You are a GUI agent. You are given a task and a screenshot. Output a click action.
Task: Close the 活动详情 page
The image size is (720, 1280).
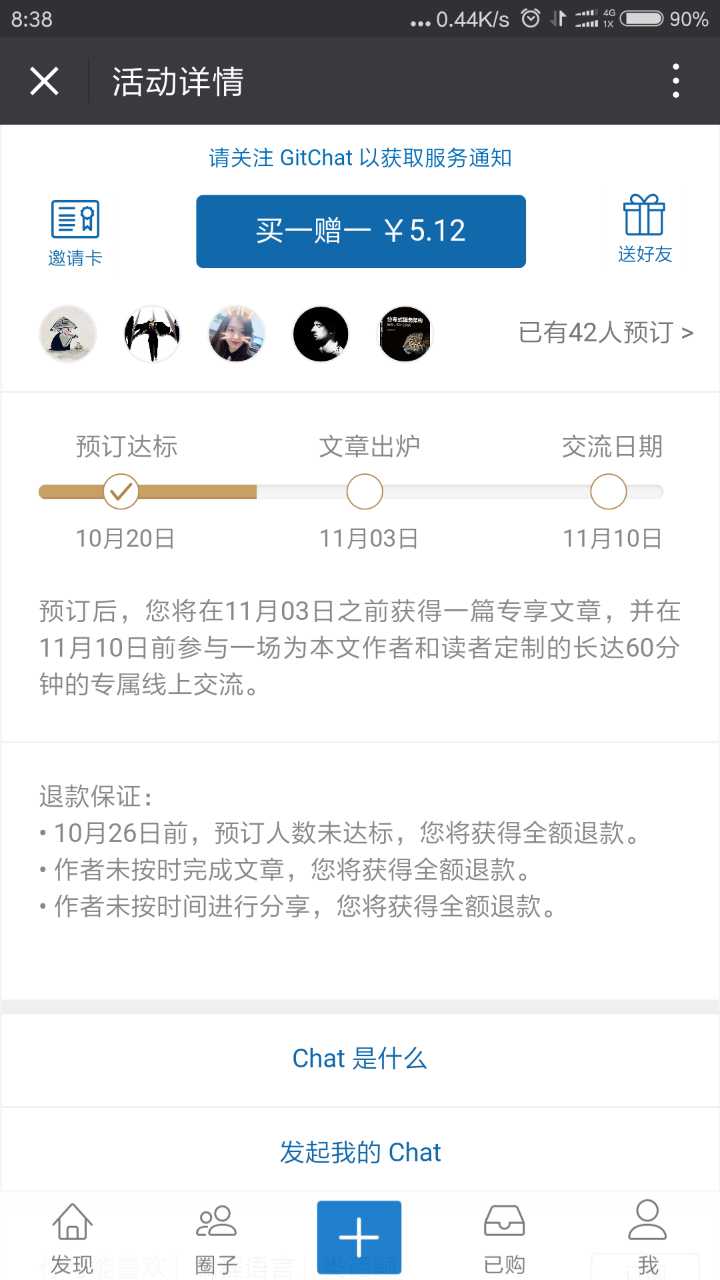[44, 81]
